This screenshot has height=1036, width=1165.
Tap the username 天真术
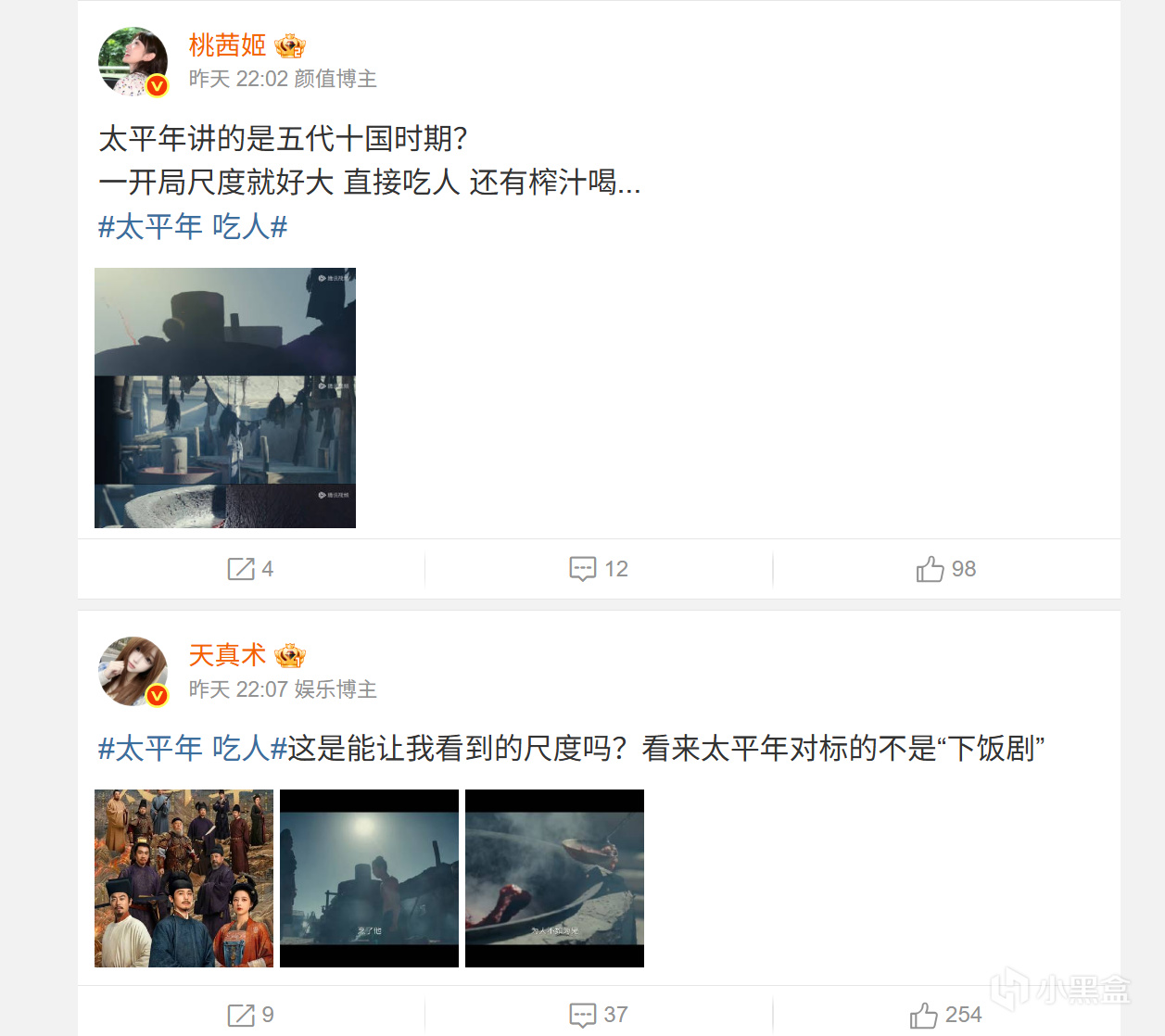pos(227,655)
